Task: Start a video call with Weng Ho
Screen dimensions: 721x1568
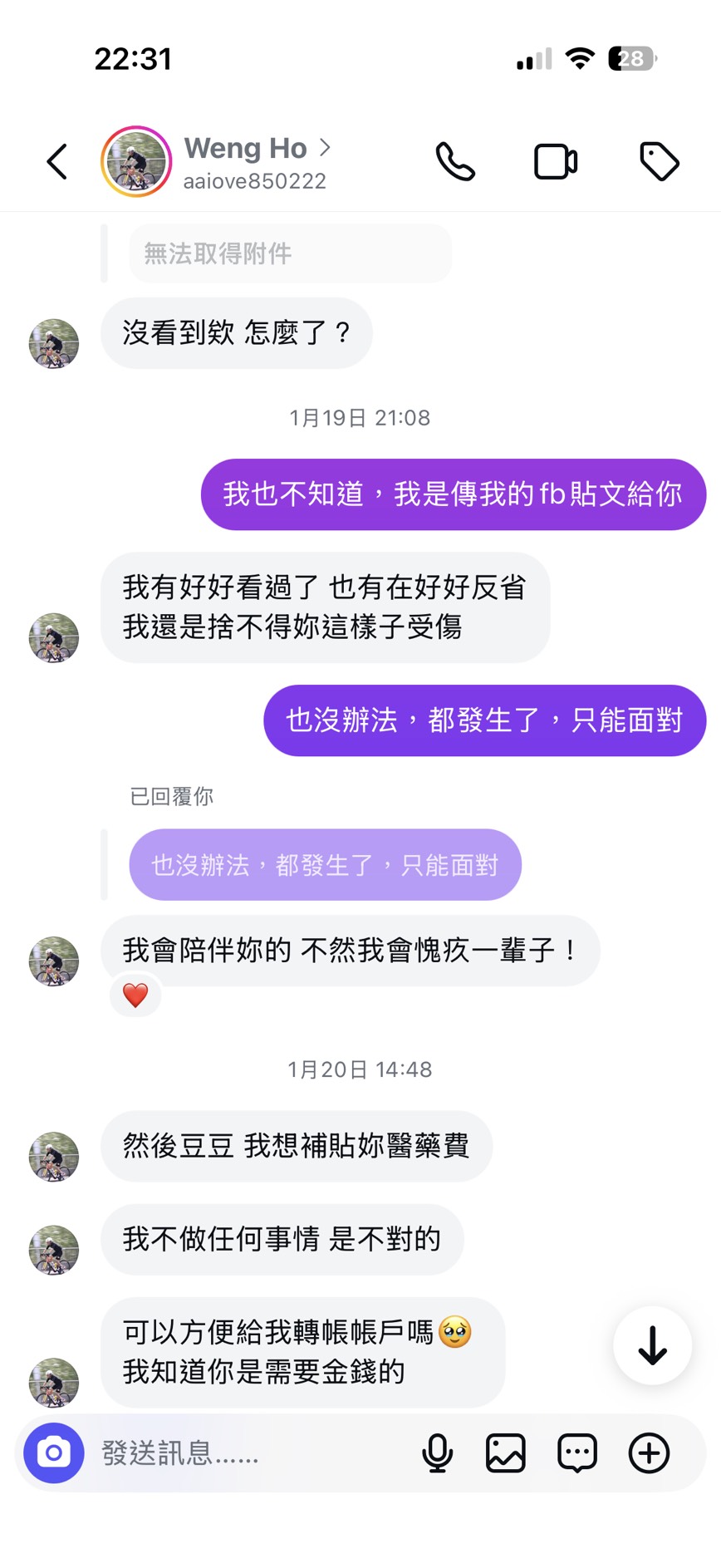Action: point(556,161)
